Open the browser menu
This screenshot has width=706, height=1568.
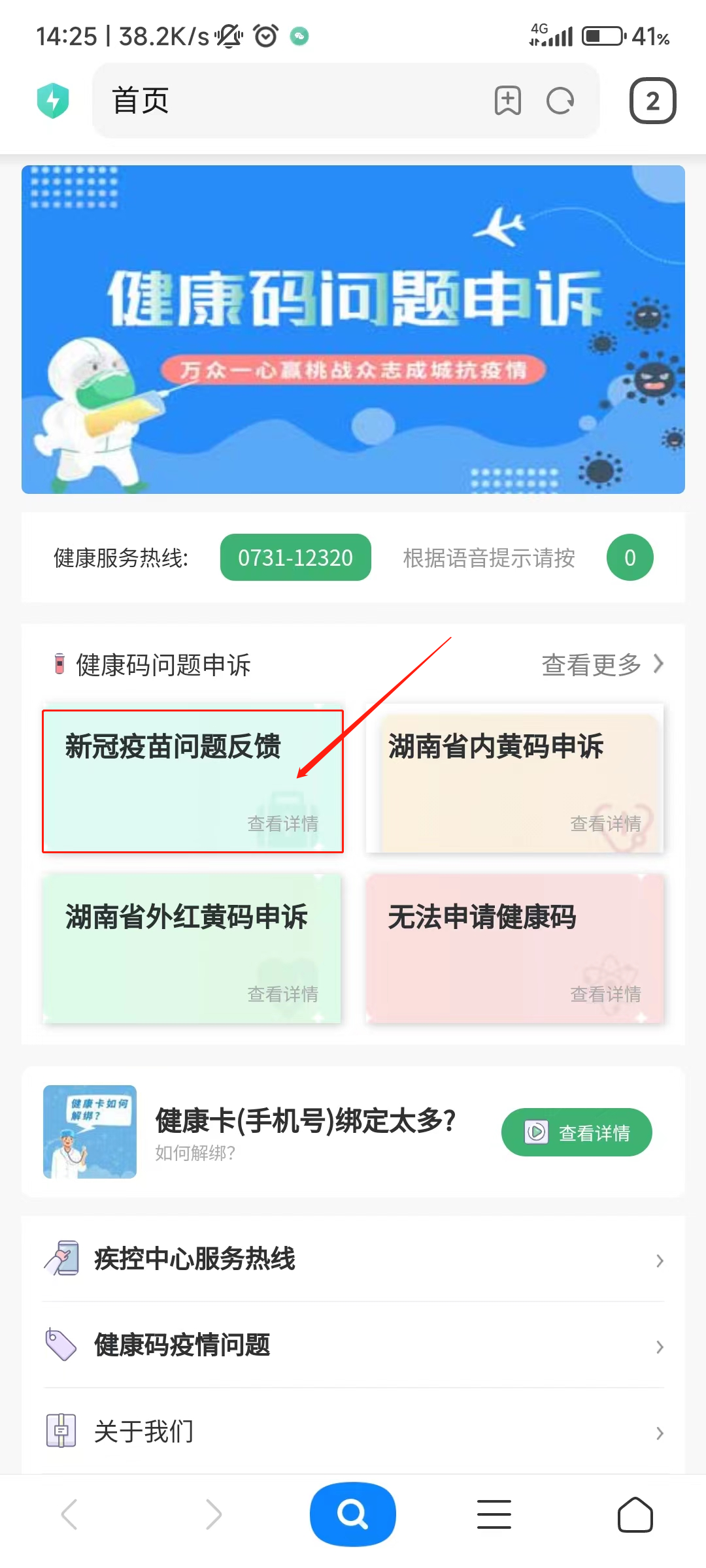click(x=494, y=1514)
